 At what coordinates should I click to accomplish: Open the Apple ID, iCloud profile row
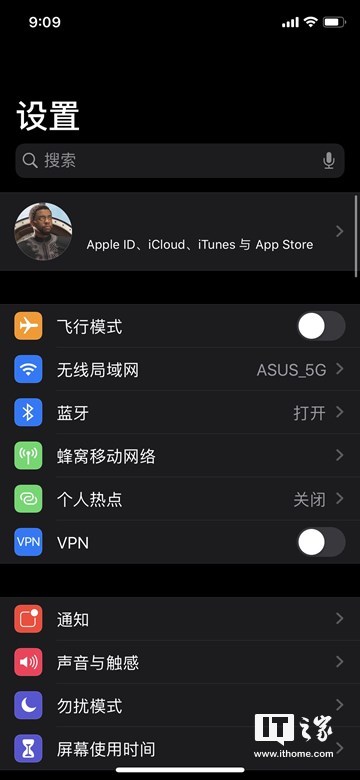pyautogui.click(x=180, y=231)
